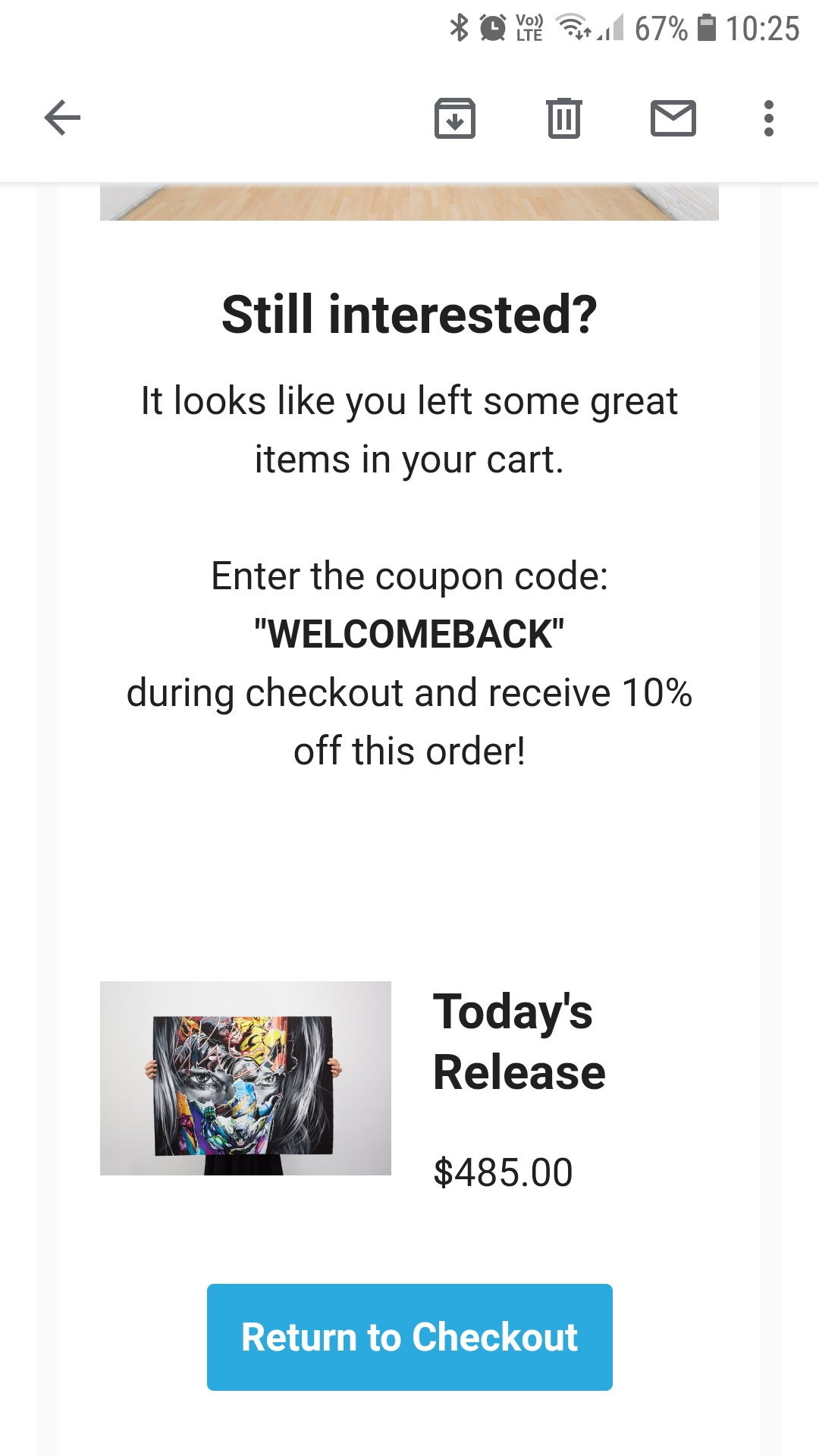The image size is (819, 1456).
Task: Mark email as unread
Action: (x=673, y=118)
